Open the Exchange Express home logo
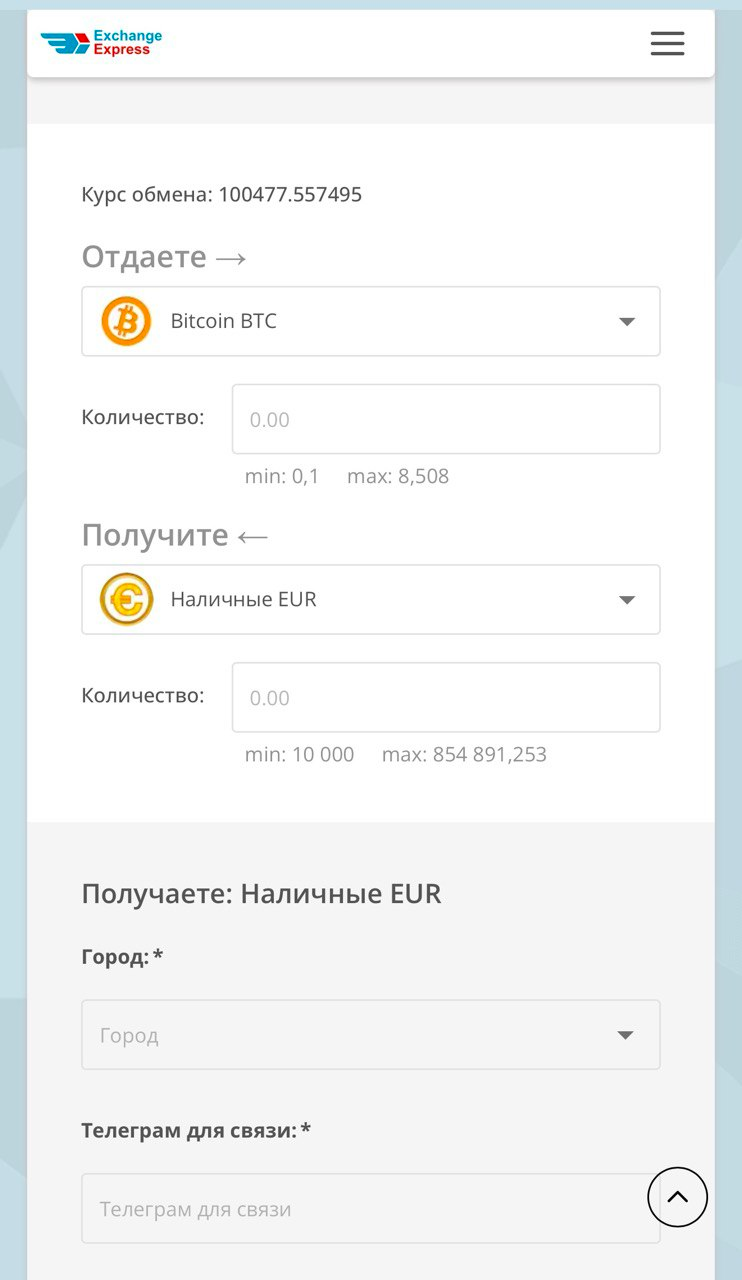Viewport: 742px width, 1280px height. click(101, 43)
